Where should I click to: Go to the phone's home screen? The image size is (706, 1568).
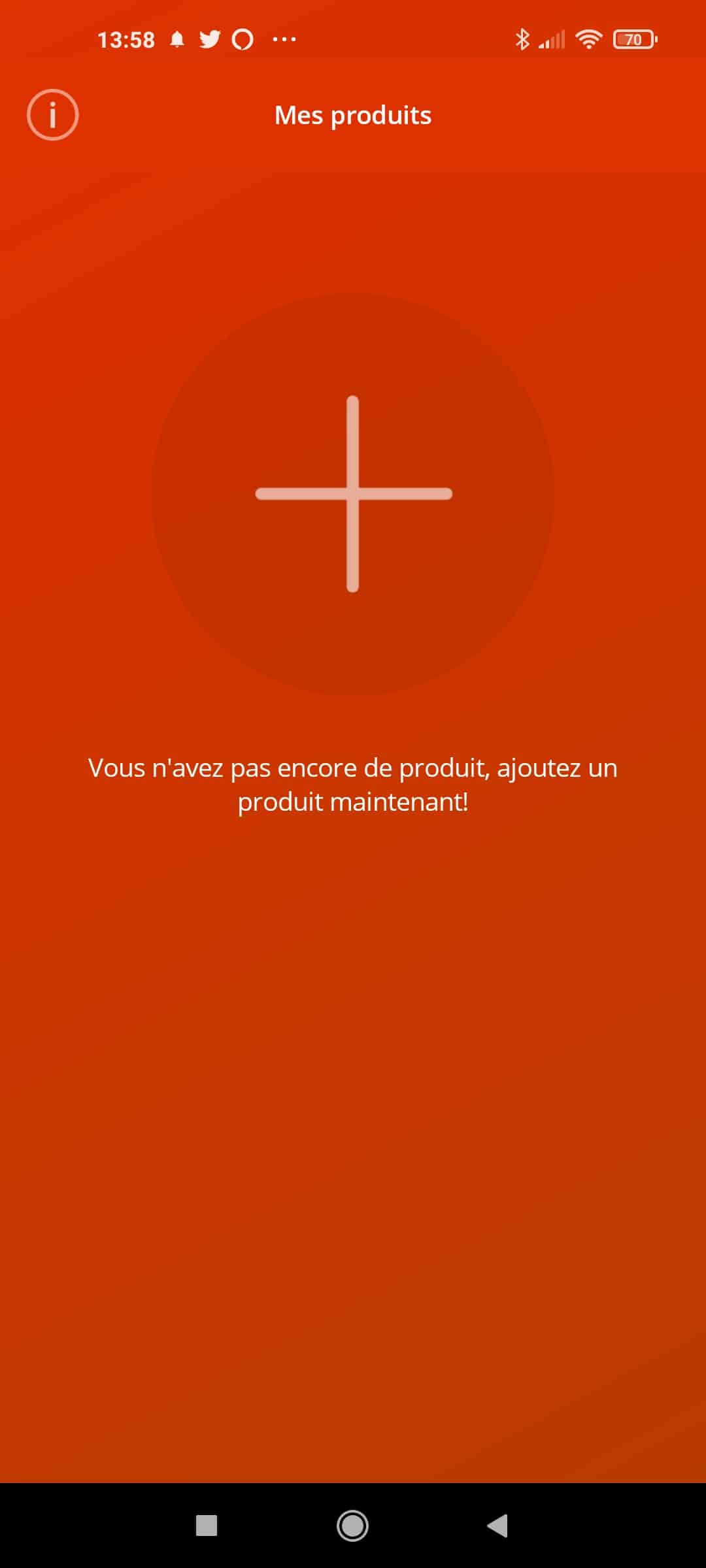(352, 1526)
